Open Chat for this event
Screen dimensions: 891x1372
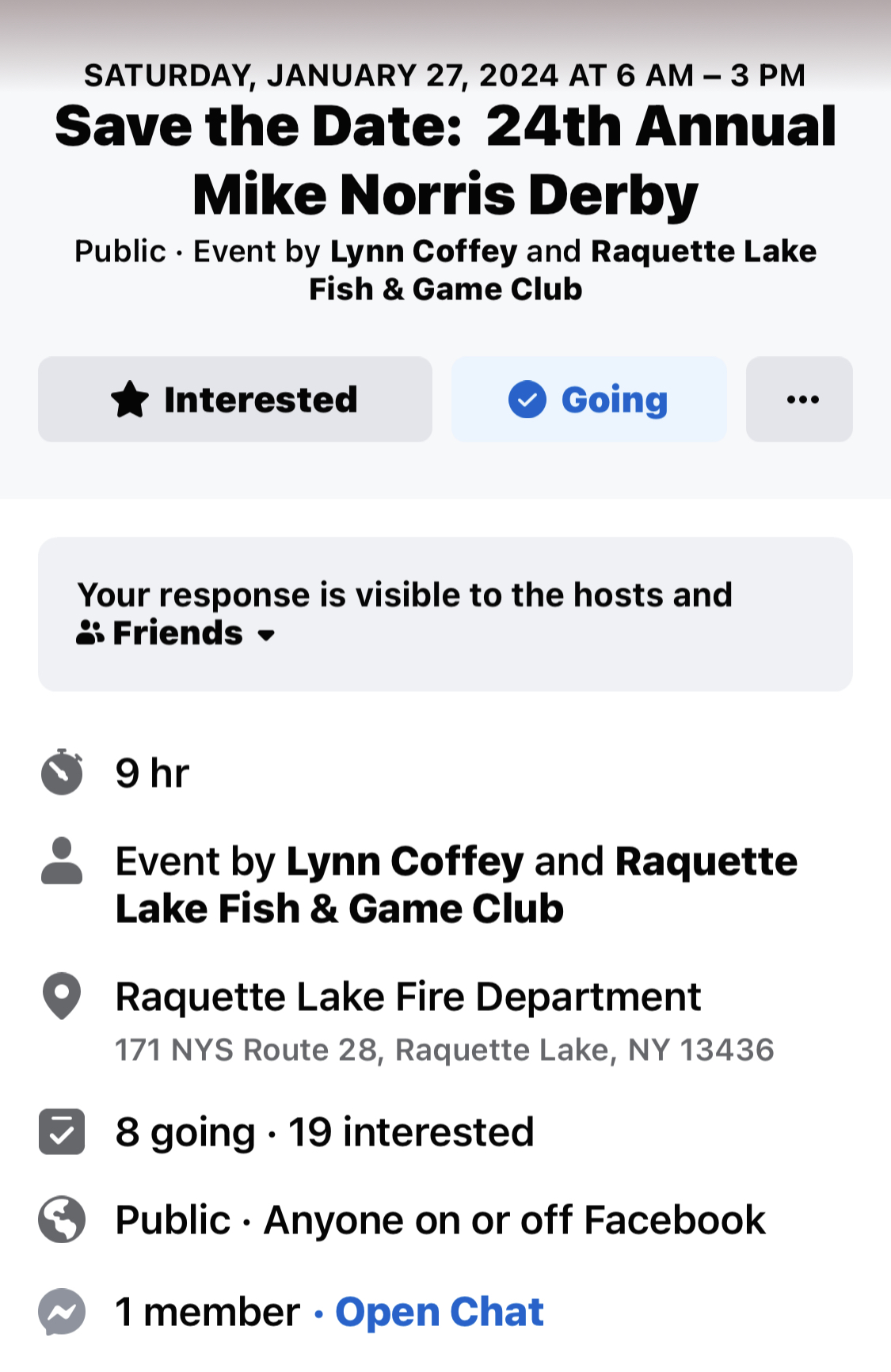[439, 1312]
